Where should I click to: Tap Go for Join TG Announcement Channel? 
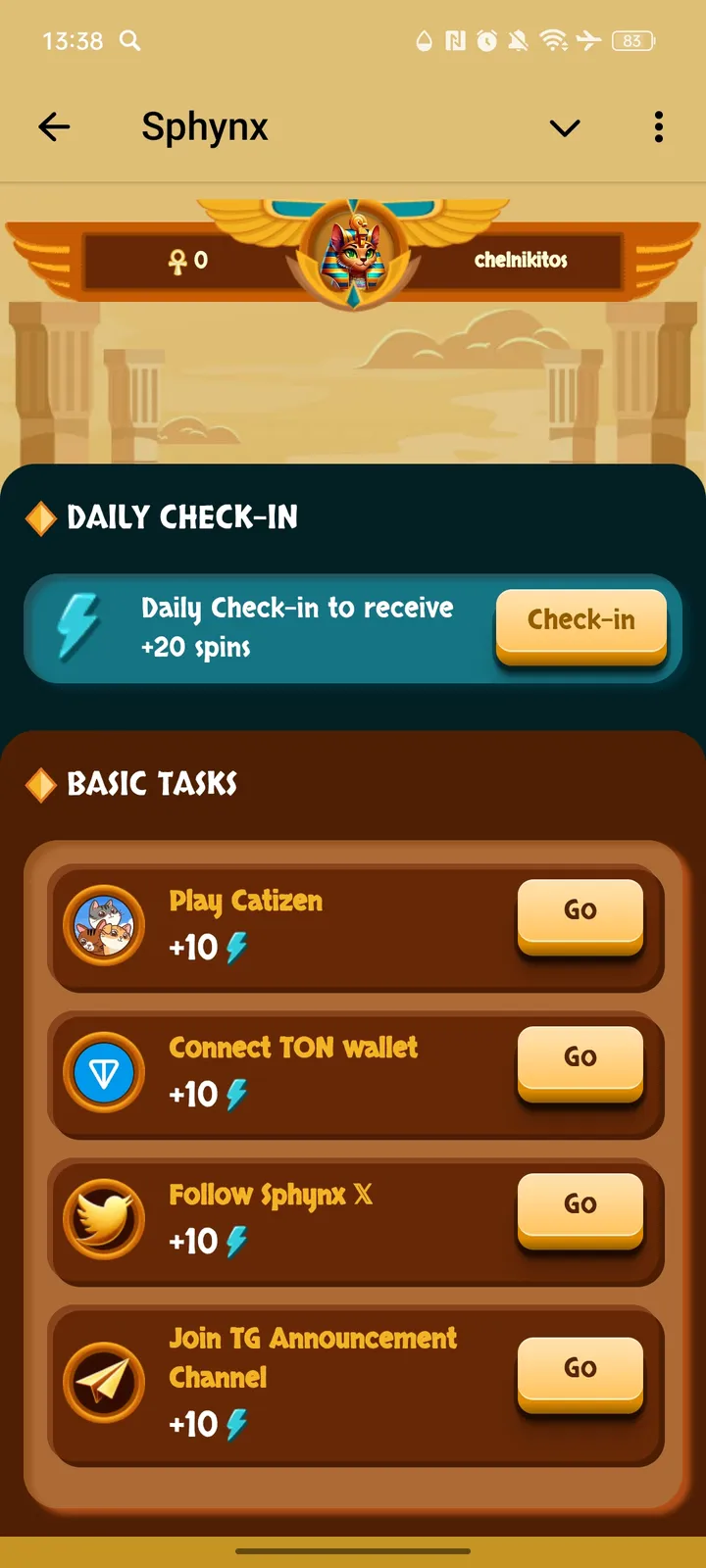click(580, 1370)
